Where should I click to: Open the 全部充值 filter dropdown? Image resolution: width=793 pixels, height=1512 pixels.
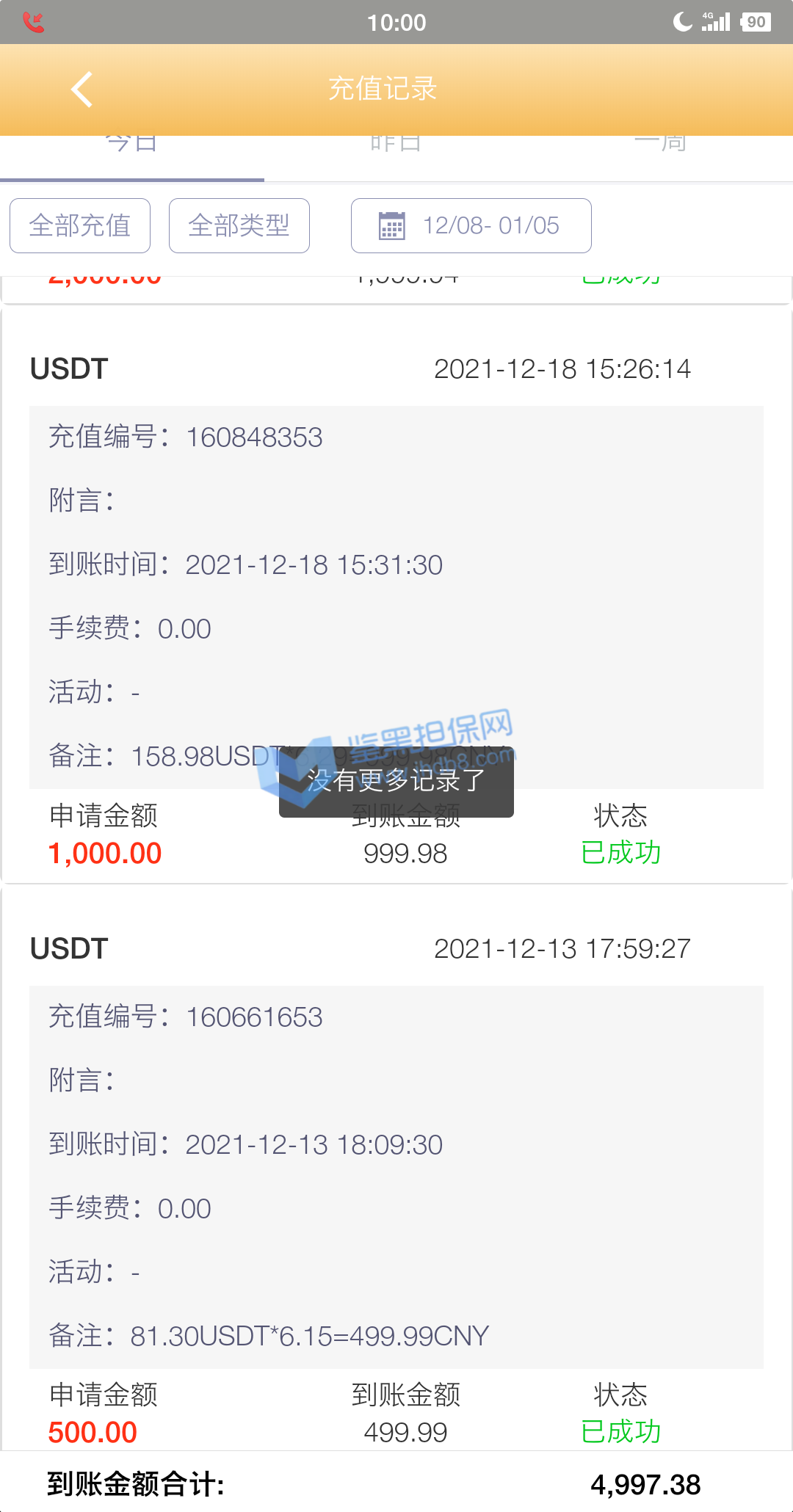(x=80, y=225)
